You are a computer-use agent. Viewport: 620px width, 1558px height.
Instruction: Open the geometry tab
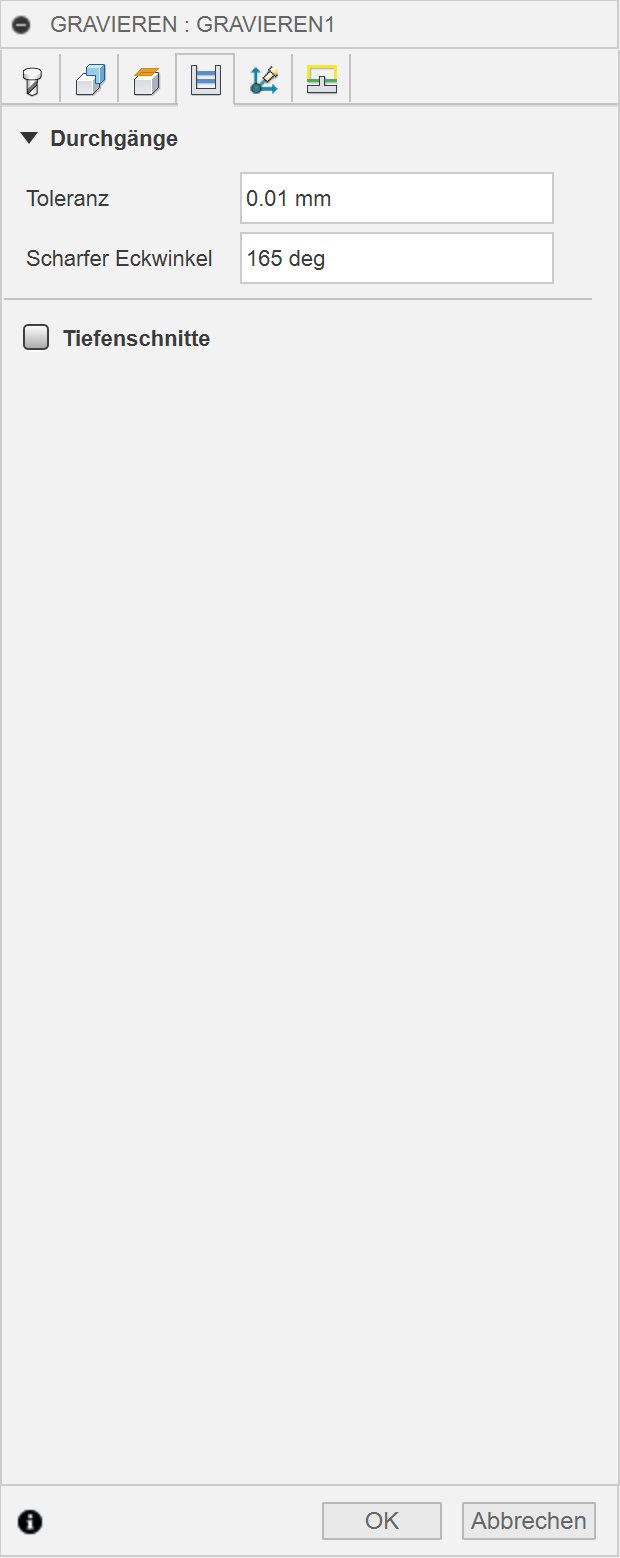89,80
